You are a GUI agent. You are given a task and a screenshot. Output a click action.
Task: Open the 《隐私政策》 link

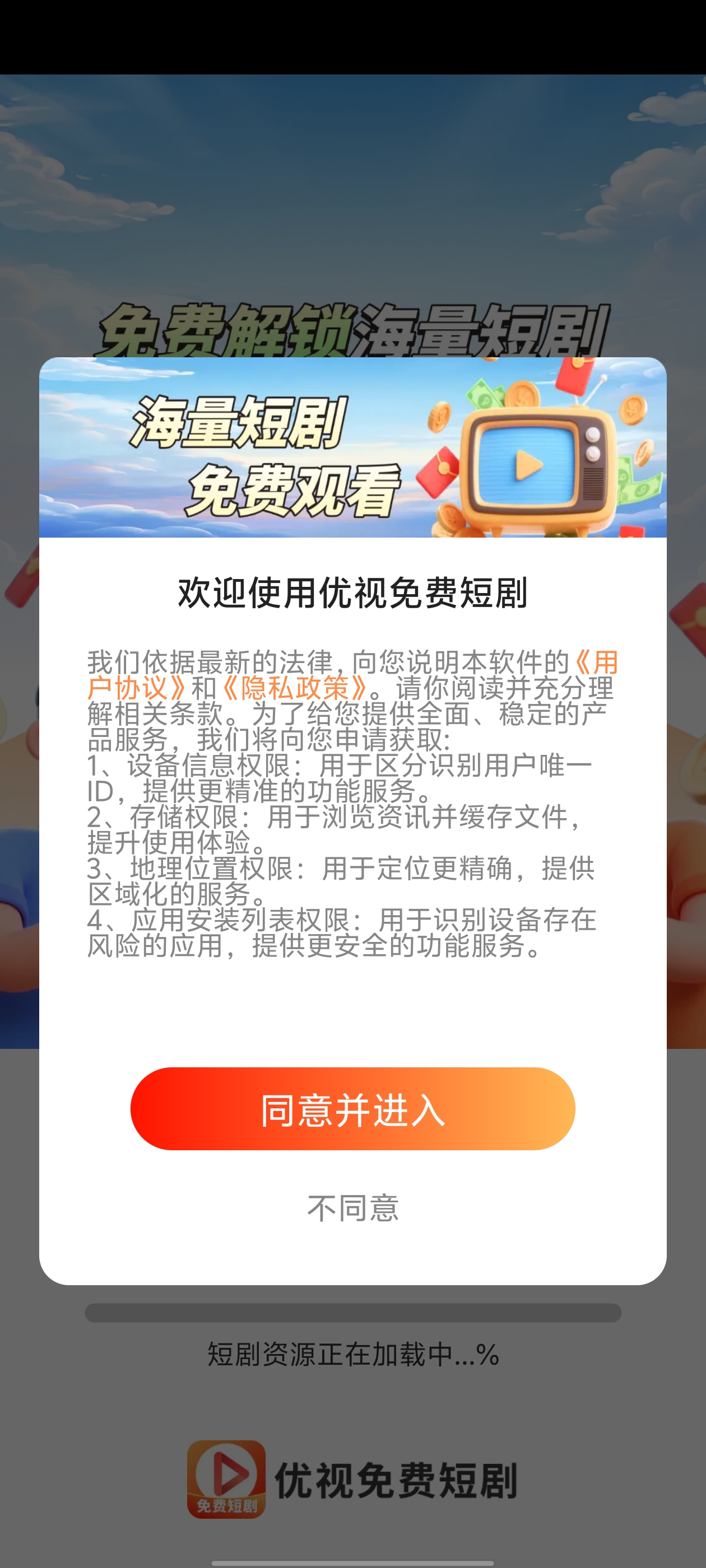(295, 688)
